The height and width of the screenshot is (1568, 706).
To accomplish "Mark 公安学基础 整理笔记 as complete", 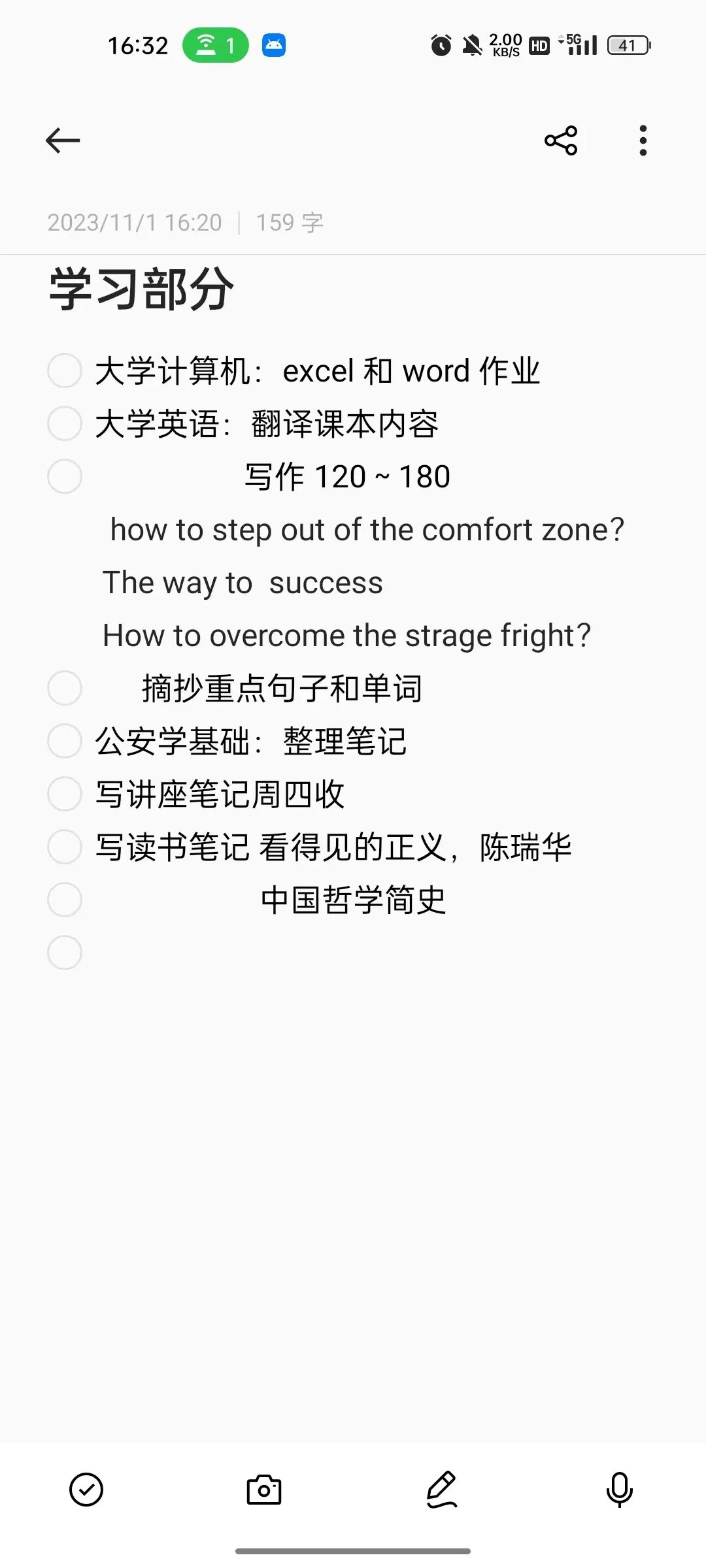I will click(65, 741).
